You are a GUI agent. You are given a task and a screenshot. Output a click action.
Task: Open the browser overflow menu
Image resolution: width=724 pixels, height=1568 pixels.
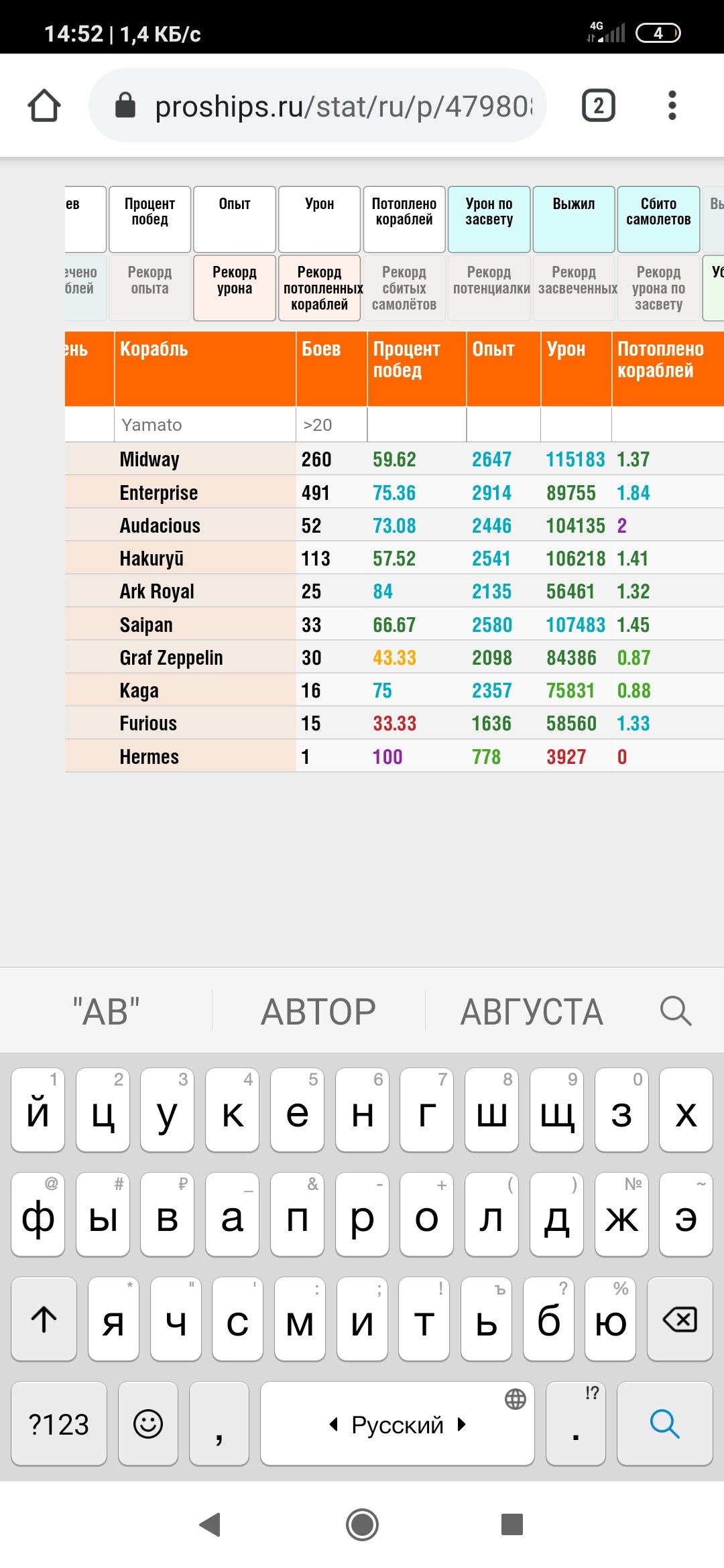[672, 105]
